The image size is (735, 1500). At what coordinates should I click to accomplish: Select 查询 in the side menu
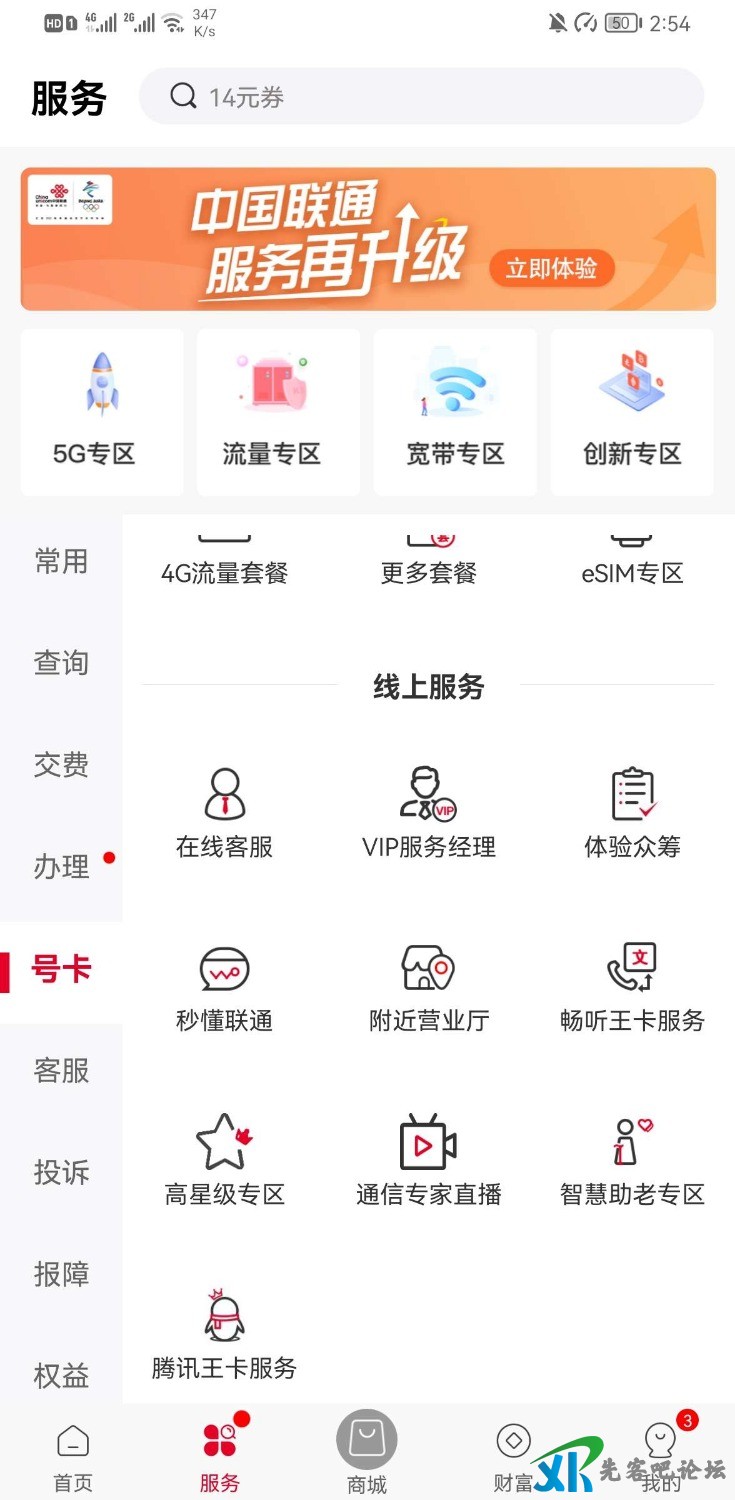tap(61, 663)
